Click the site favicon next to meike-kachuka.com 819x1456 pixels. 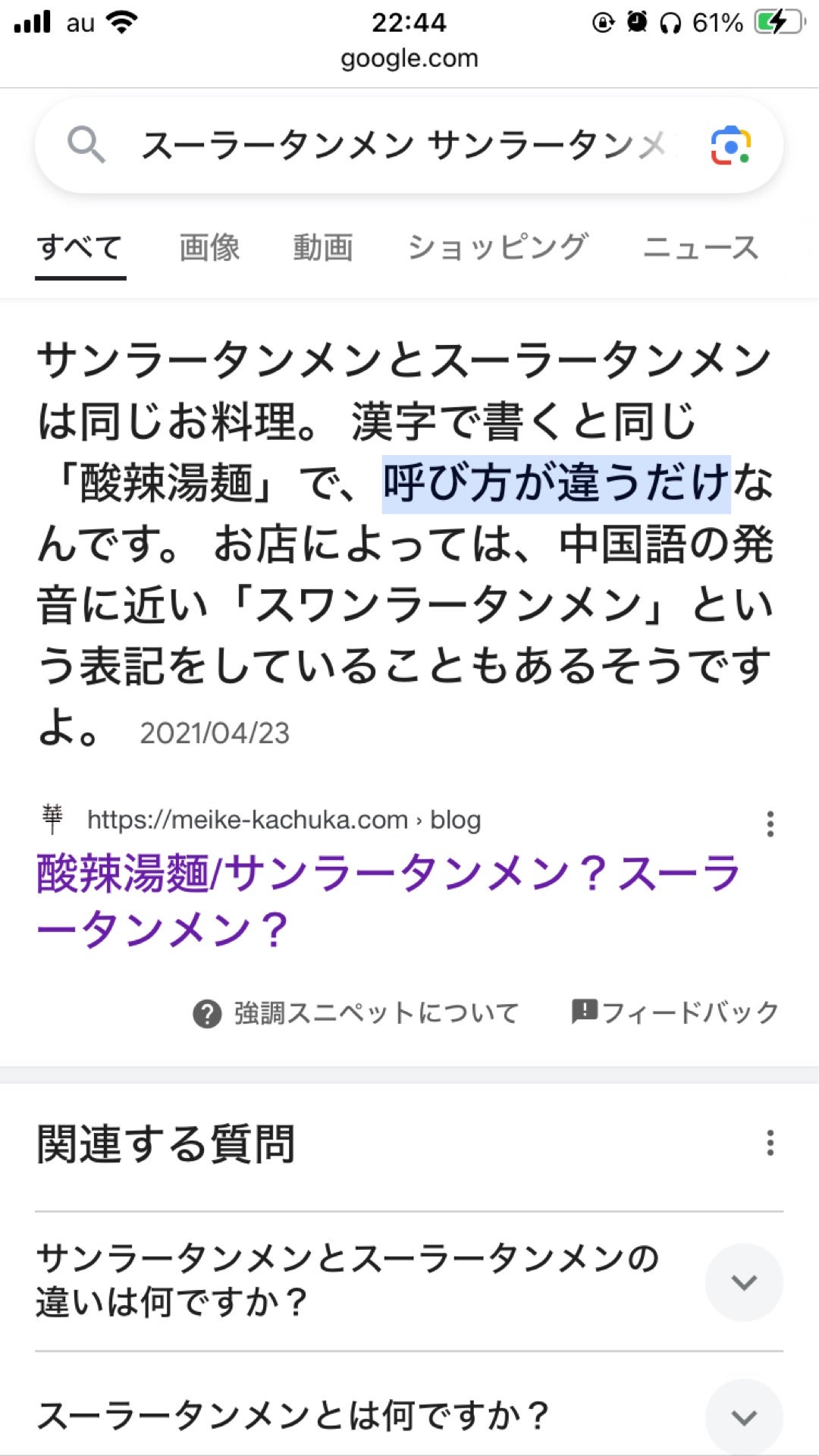coord(51,817)
